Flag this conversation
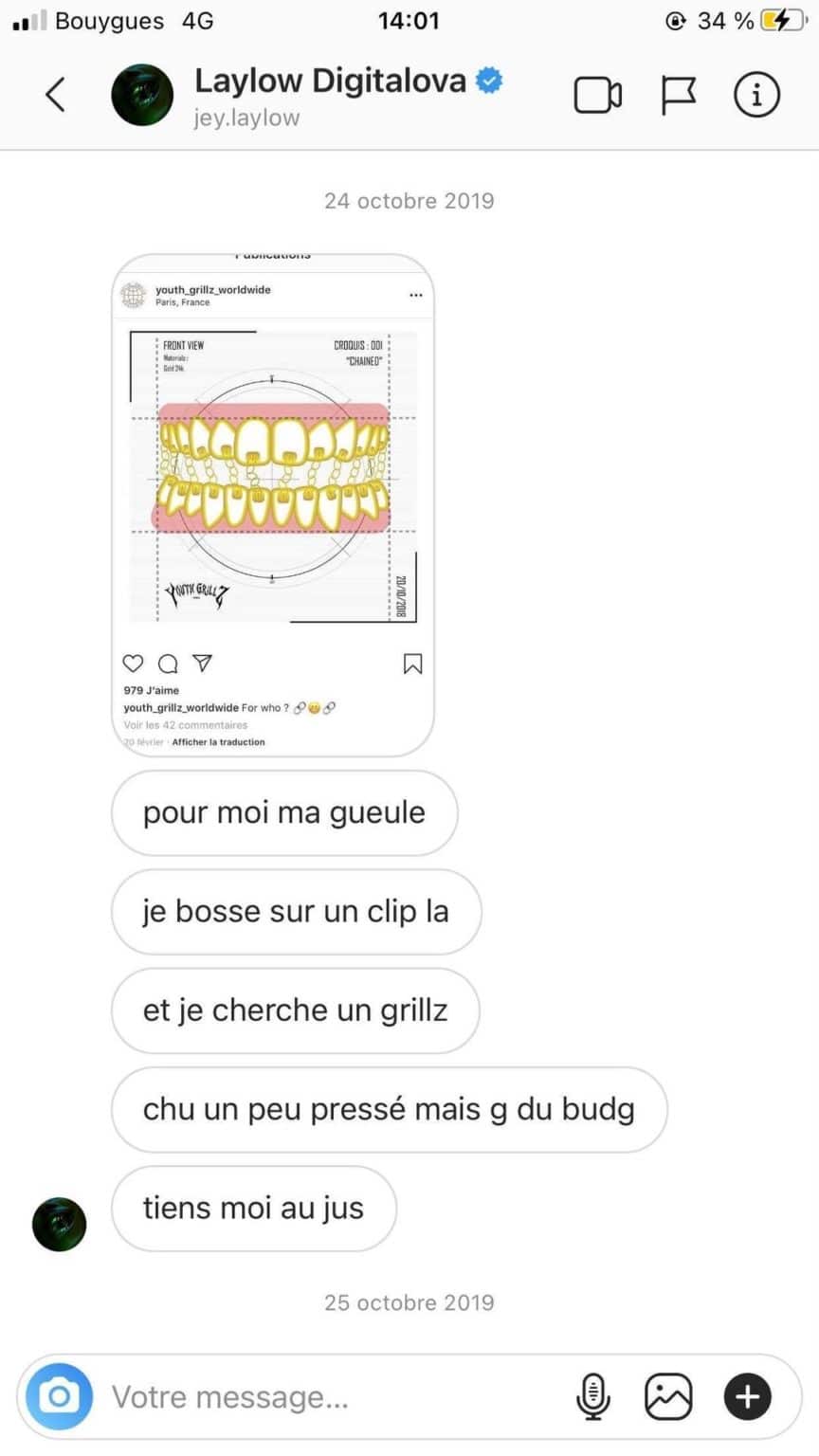Viewport: 819px width, 1456px height. (x=678, y=95)
